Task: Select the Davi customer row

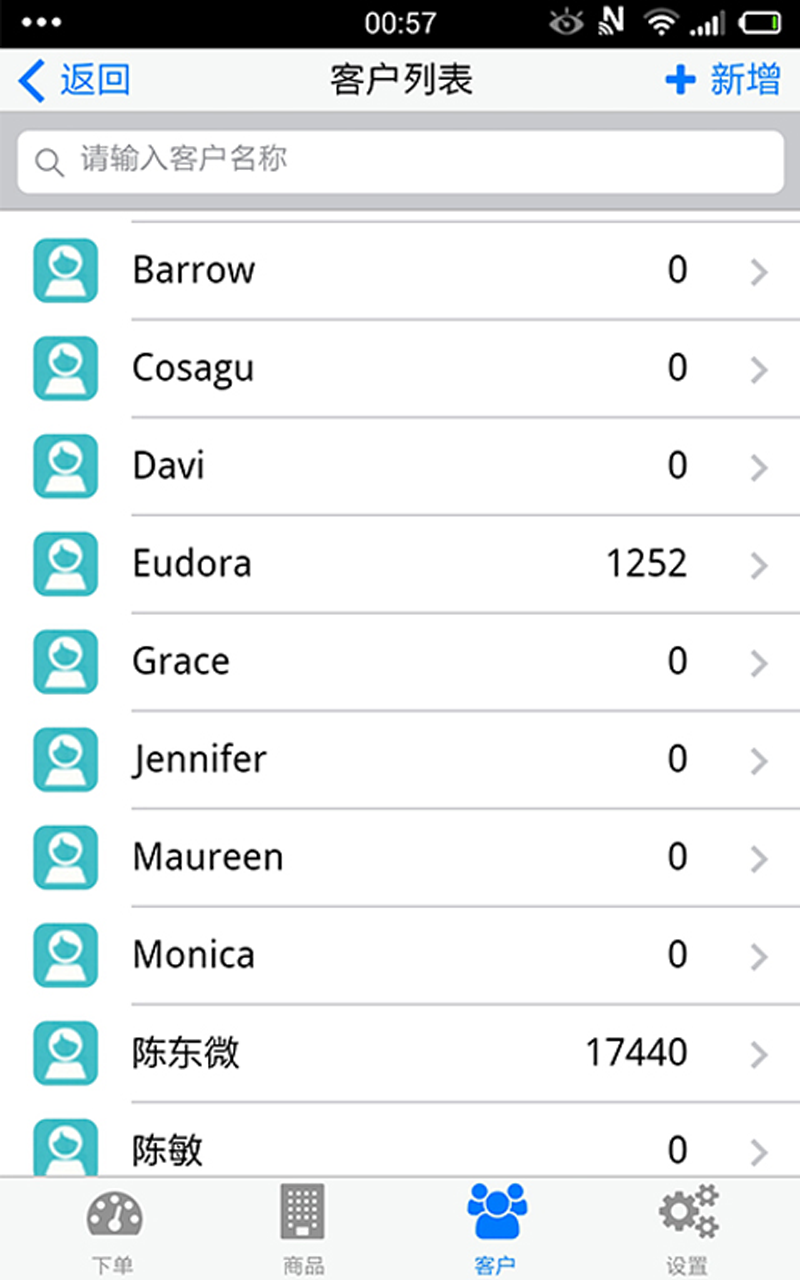Action: pyautogui.click(x=400, y=466)
